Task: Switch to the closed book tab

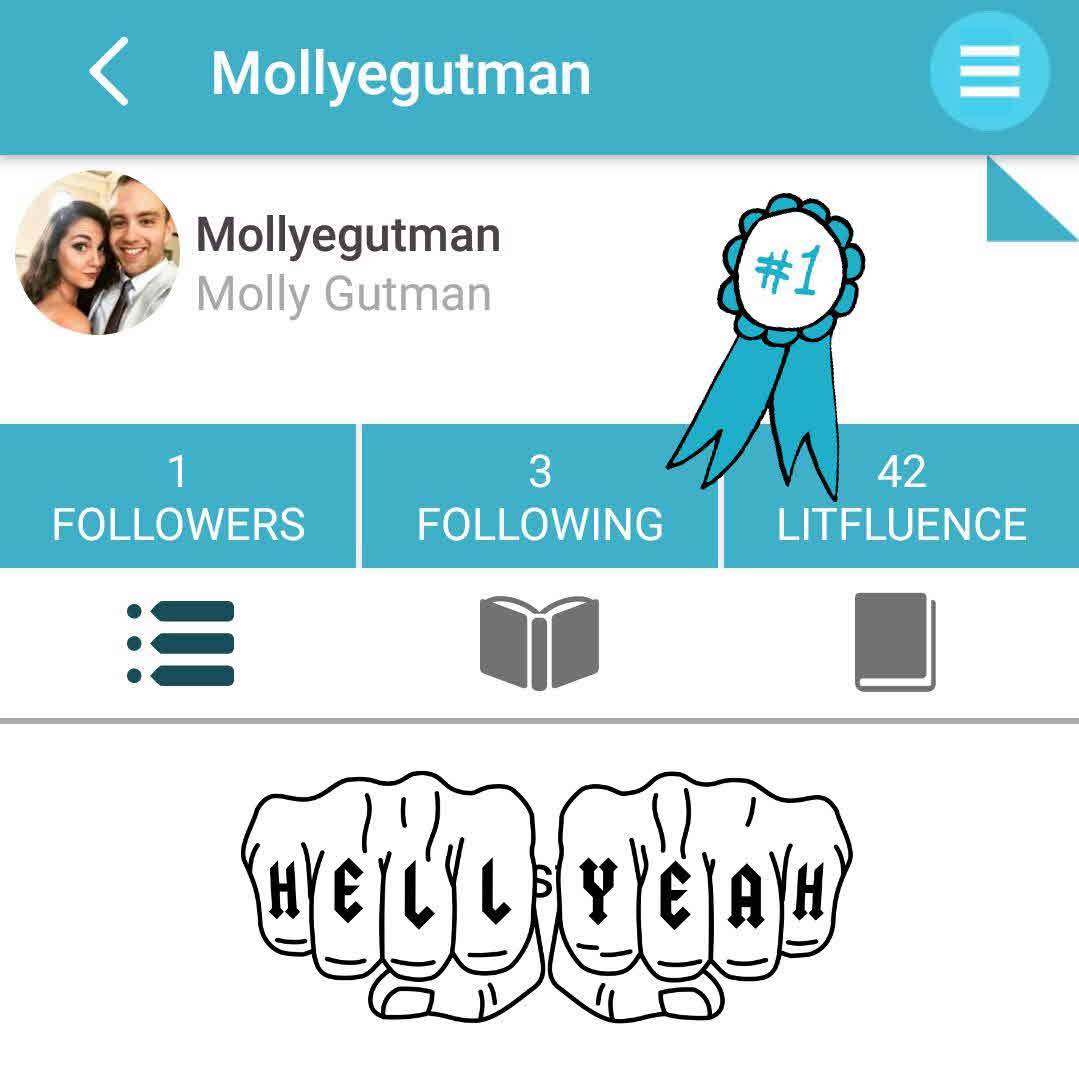Action: click(x=895, y=643)
